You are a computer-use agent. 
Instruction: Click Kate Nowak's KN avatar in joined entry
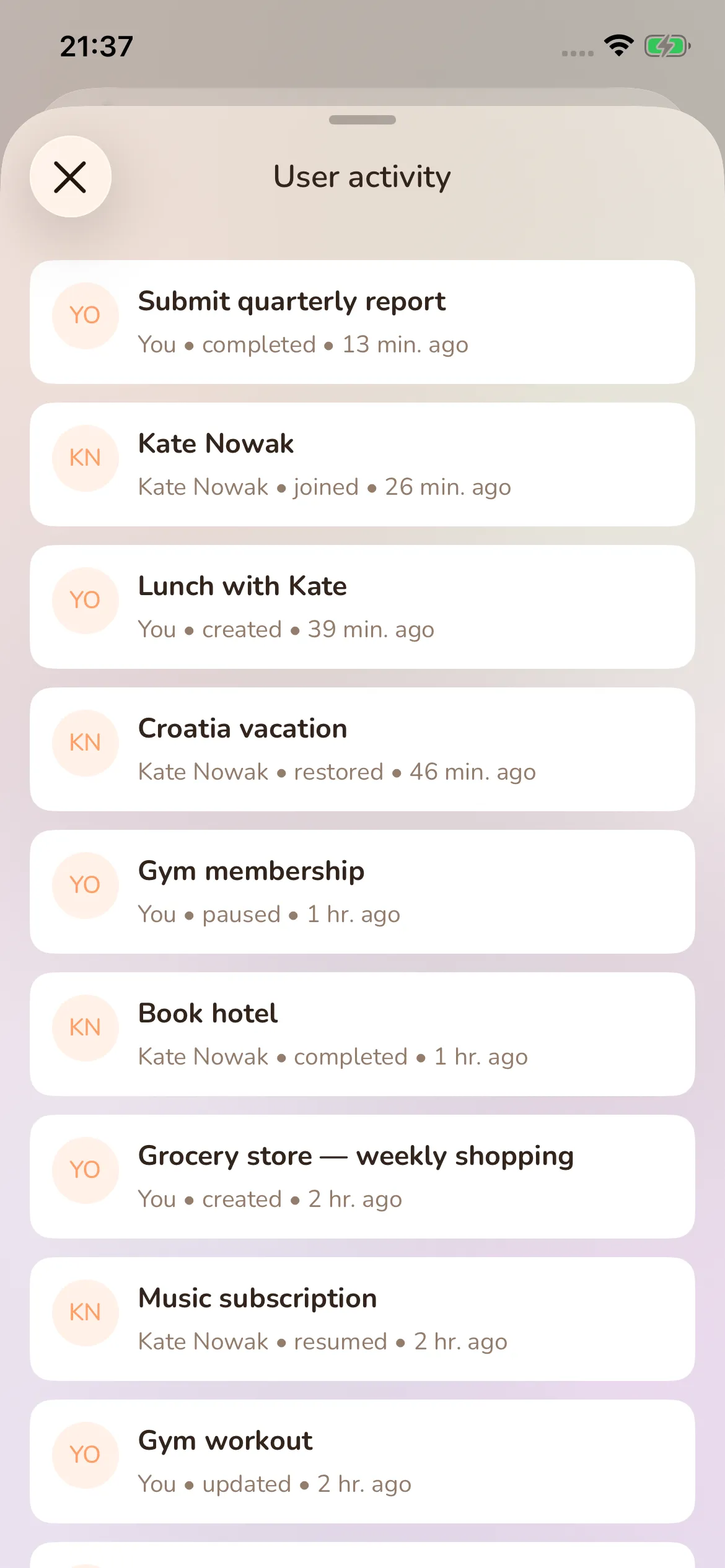(x=86, y=457)
